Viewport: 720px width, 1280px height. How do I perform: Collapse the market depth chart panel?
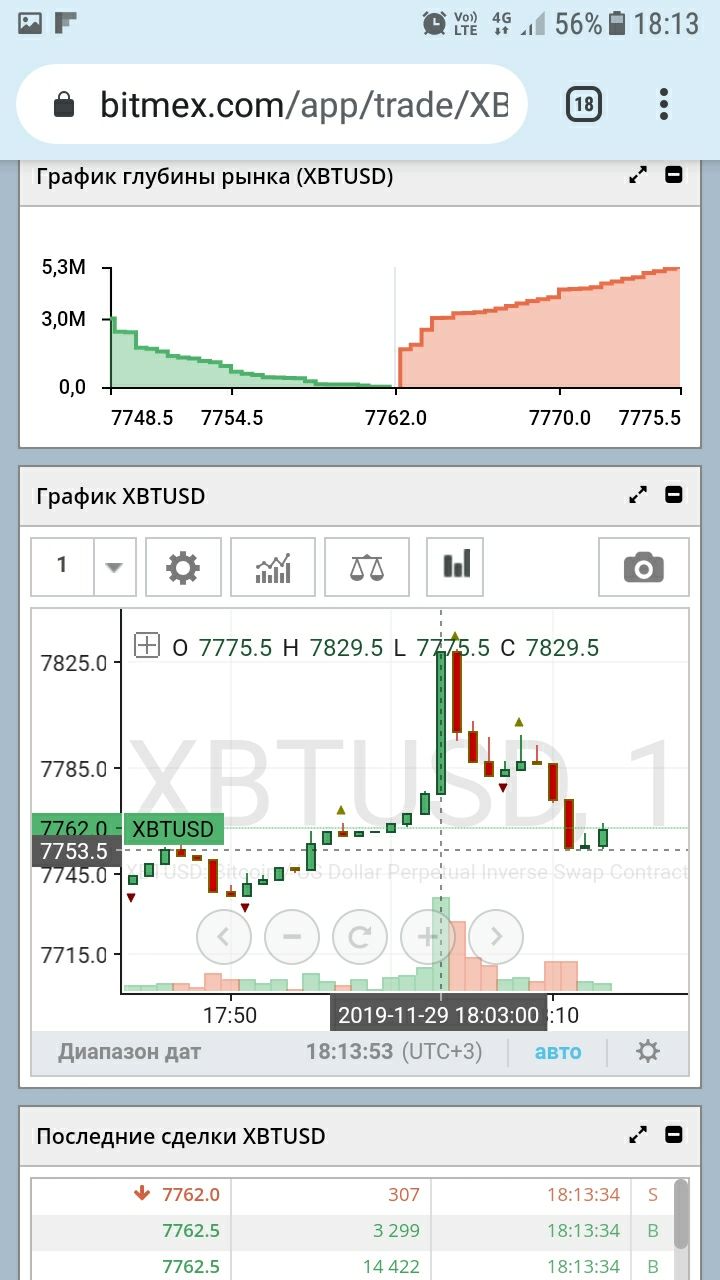673,175
